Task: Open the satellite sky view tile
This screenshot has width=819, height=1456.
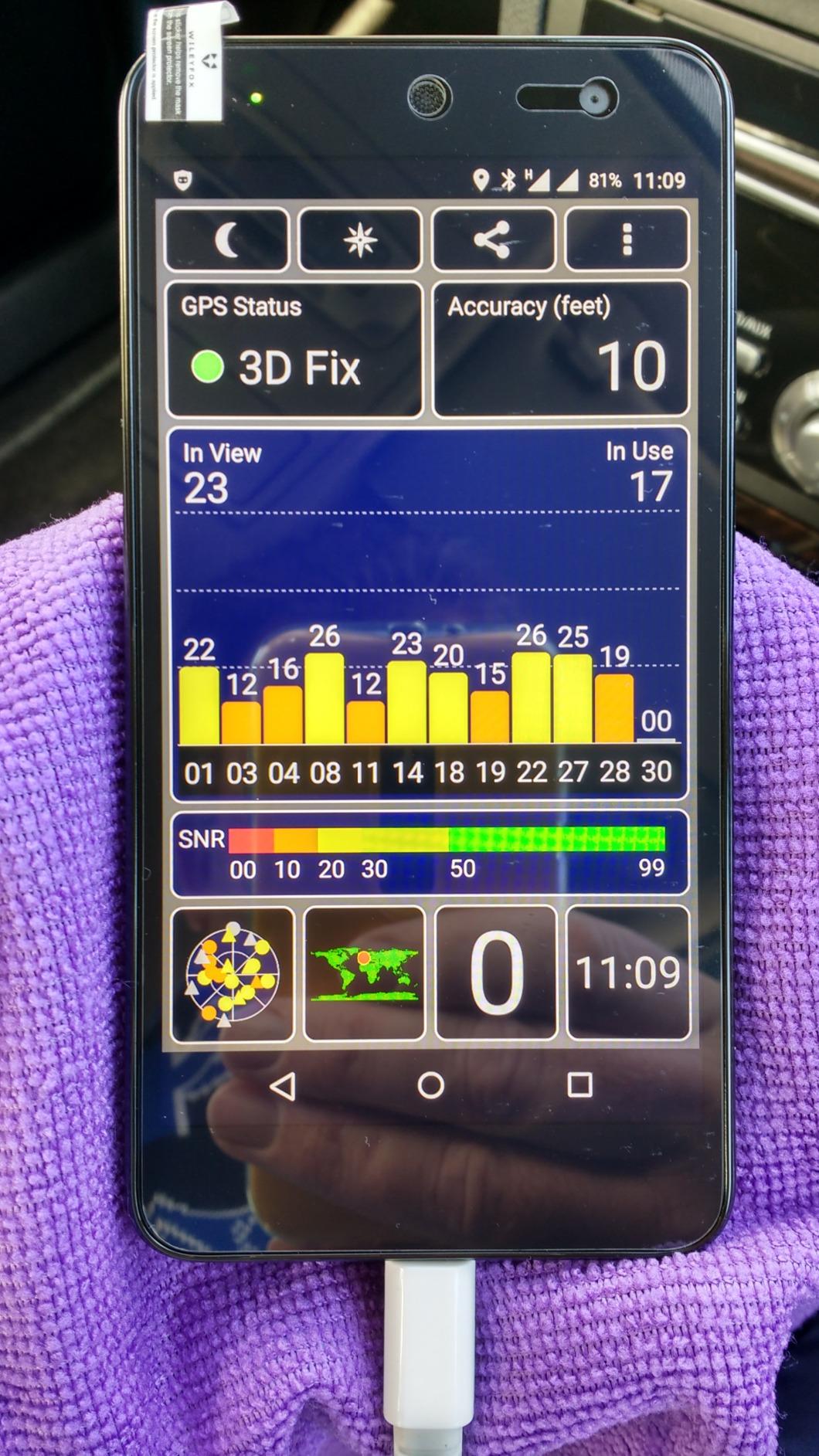Action: tap(232, 975)
